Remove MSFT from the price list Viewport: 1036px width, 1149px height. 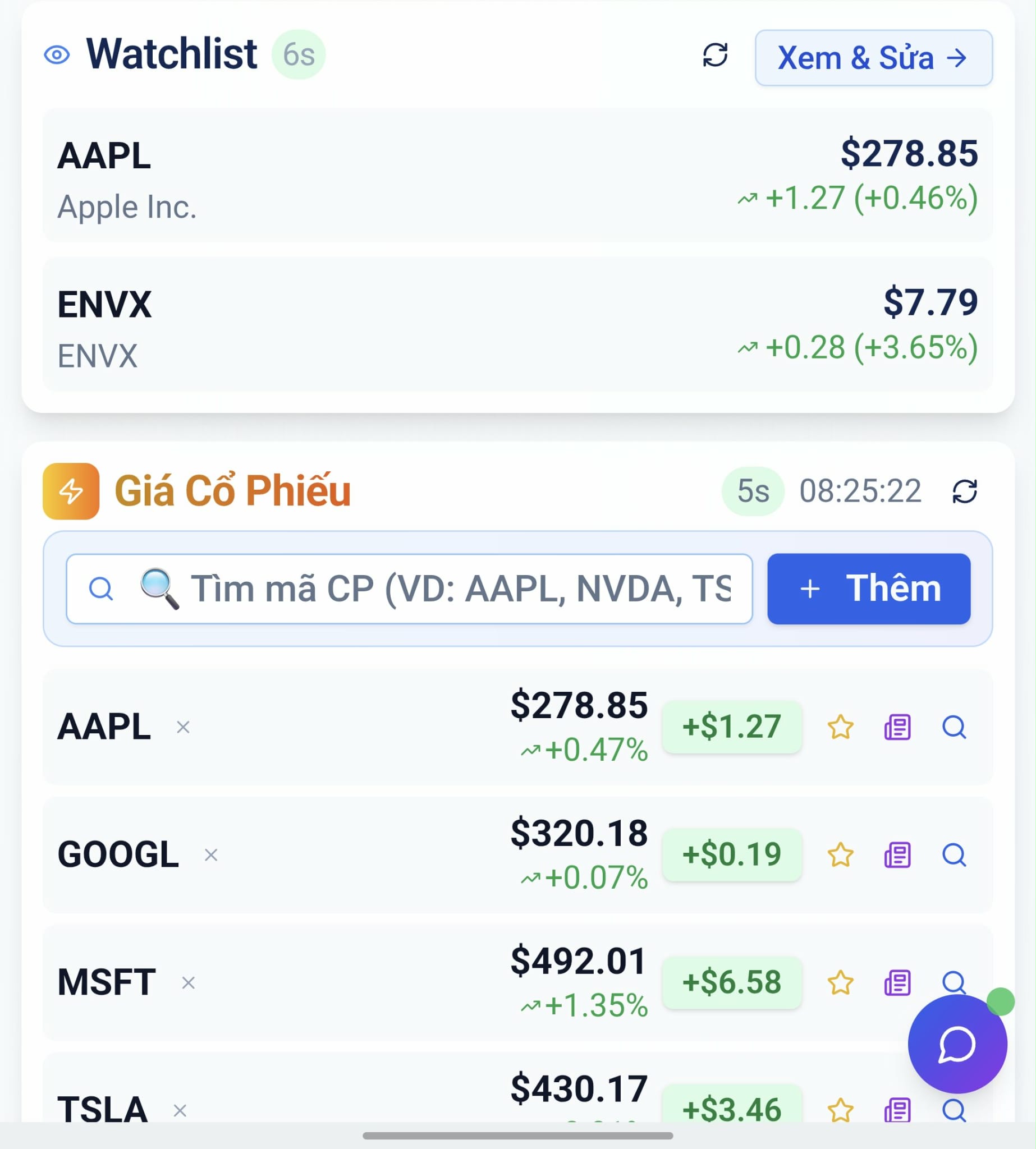point(189,983)
